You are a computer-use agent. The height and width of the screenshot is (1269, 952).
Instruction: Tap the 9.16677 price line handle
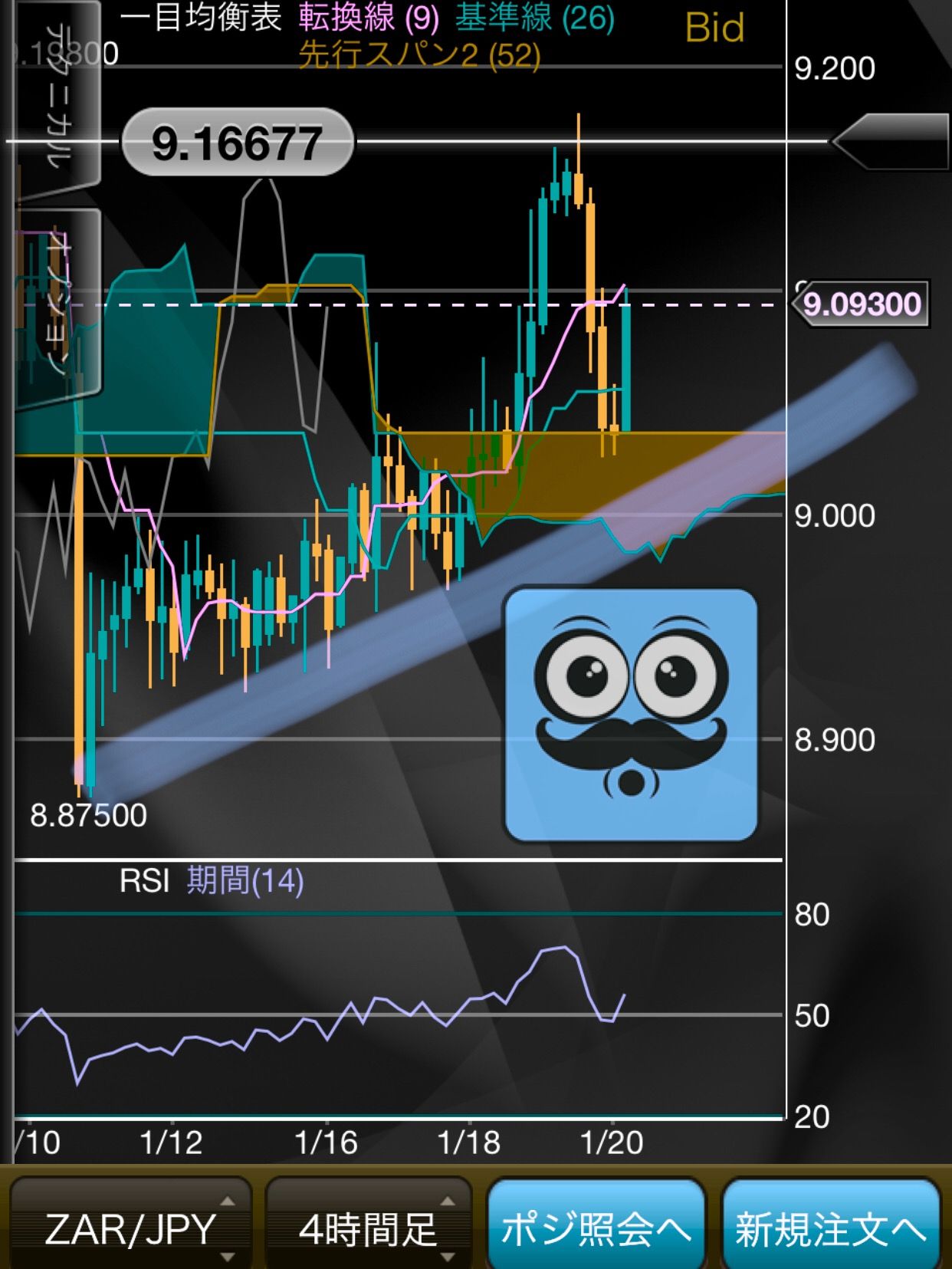click(x=237, y=143)
